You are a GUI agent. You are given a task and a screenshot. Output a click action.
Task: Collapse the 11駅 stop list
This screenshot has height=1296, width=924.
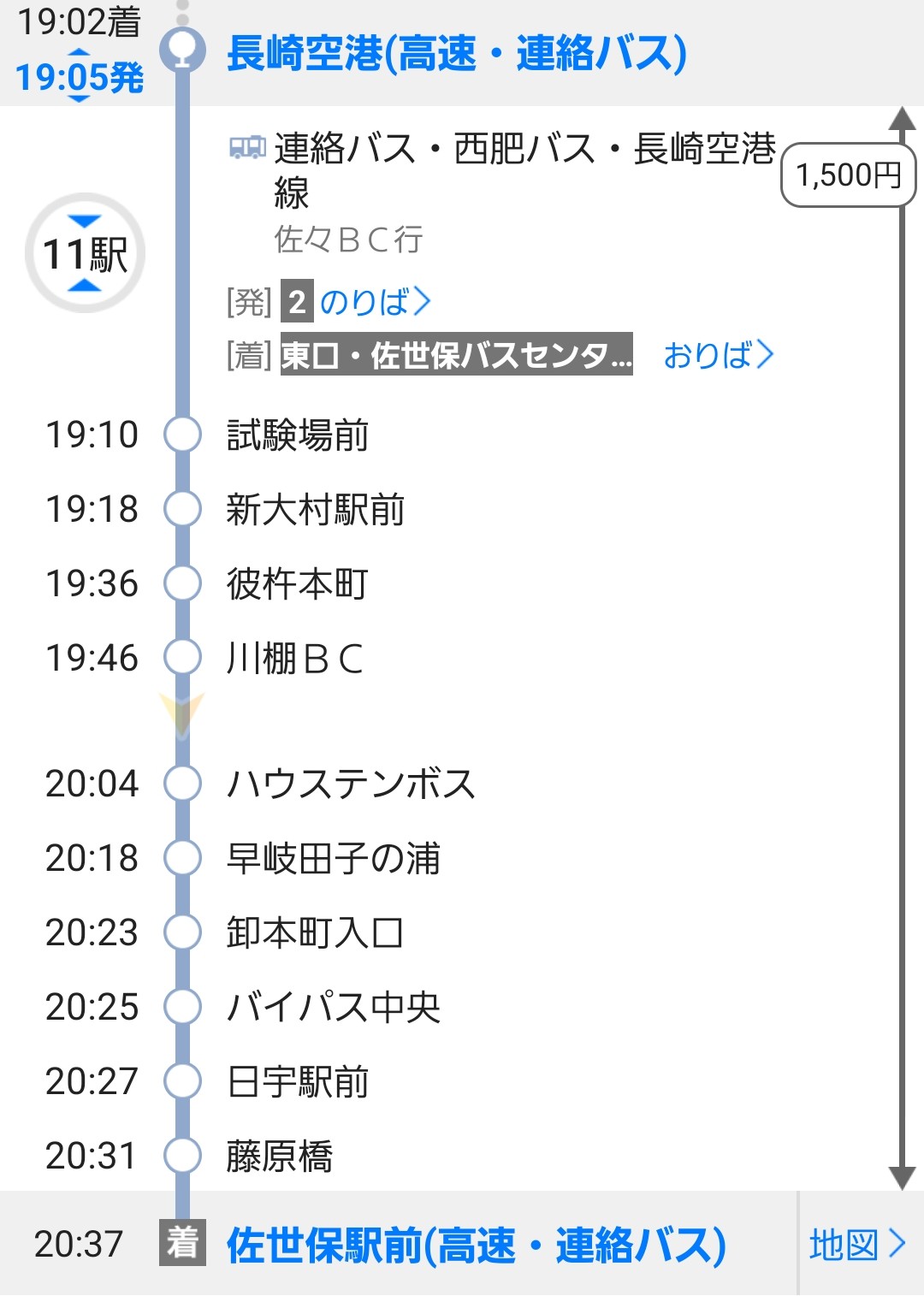tap(85, 254)
